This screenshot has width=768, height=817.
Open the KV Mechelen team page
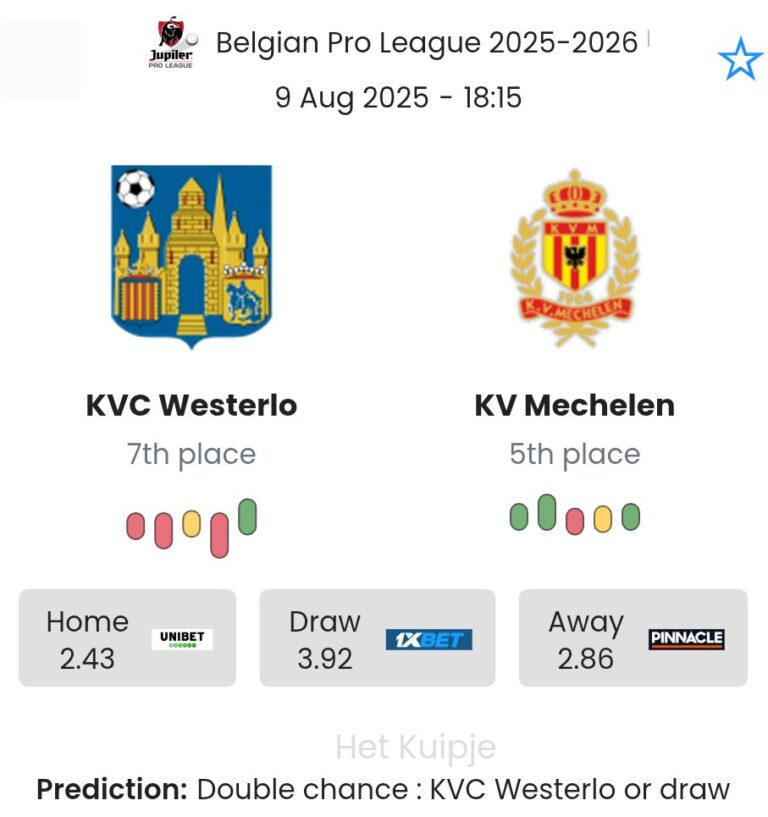[x=574, y=405]
